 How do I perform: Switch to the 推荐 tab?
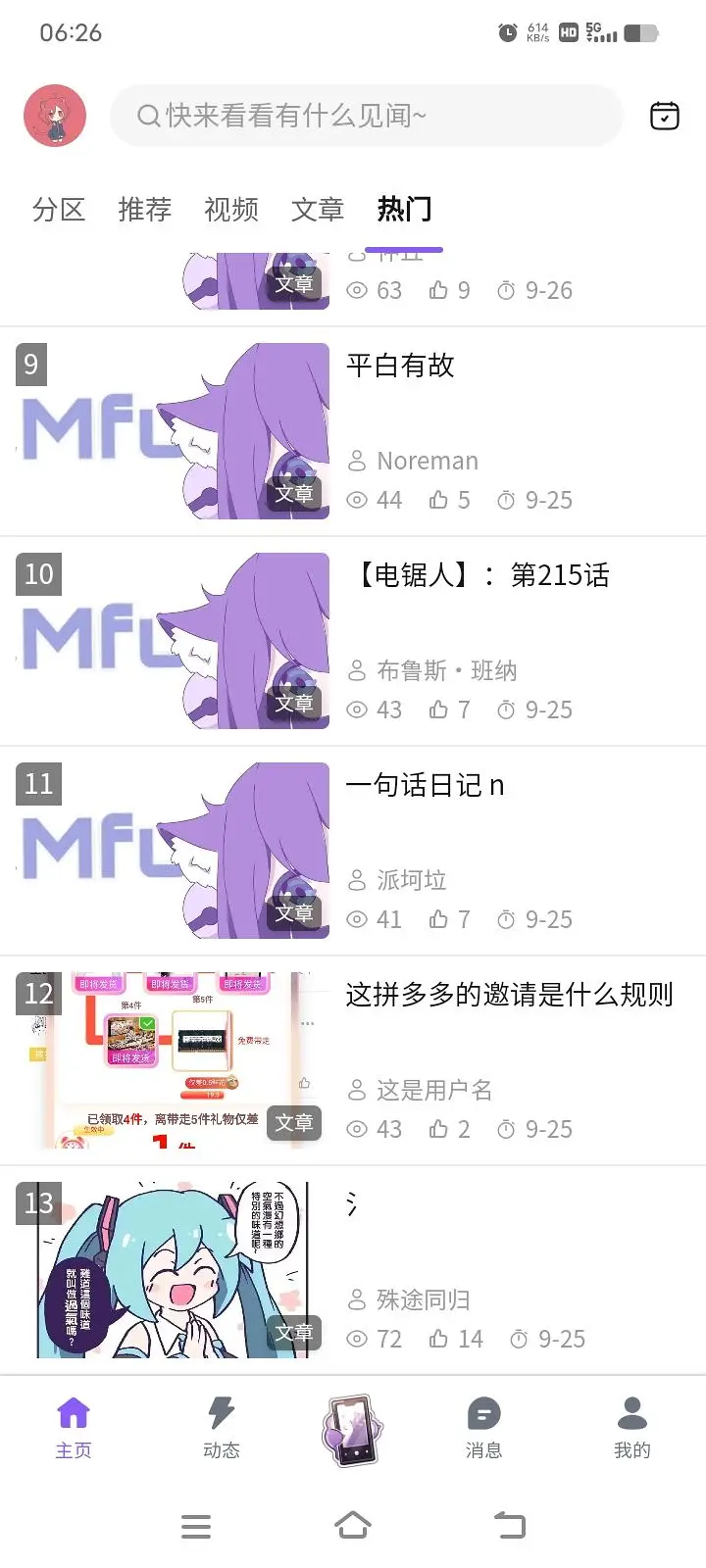pos(144,209)
